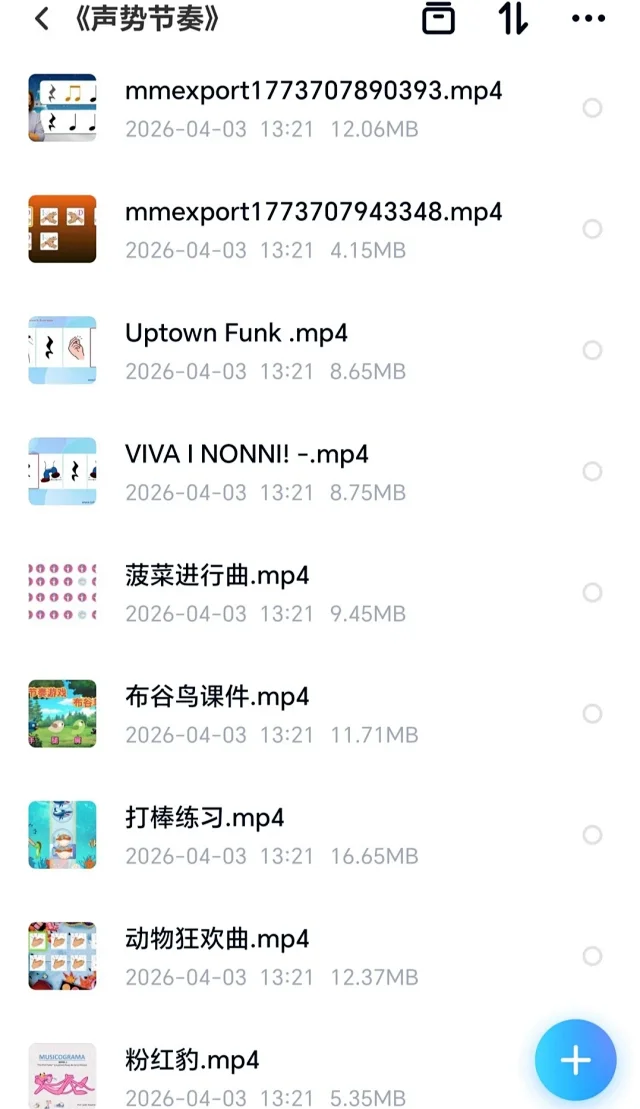The image size is (640, 1109).
Task: Check the circle beside 打棒练习.mp4
Action: (x=592, y=834)
